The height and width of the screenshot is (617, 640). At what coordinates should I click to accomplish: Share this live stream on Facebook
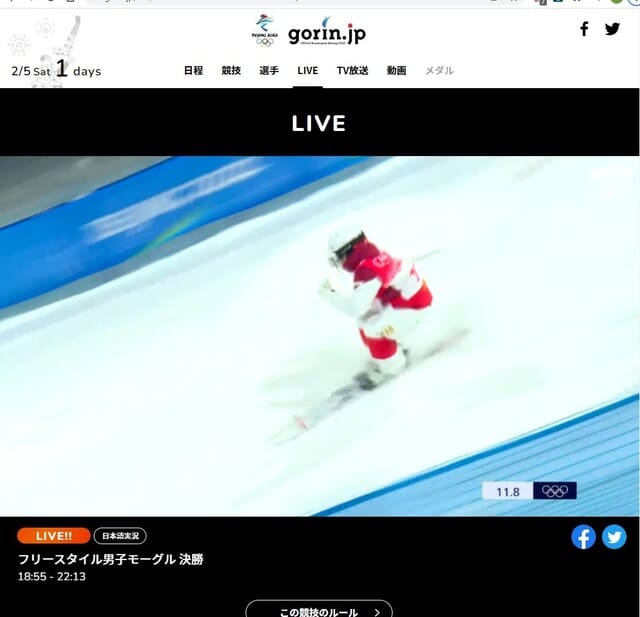[583, 537]
